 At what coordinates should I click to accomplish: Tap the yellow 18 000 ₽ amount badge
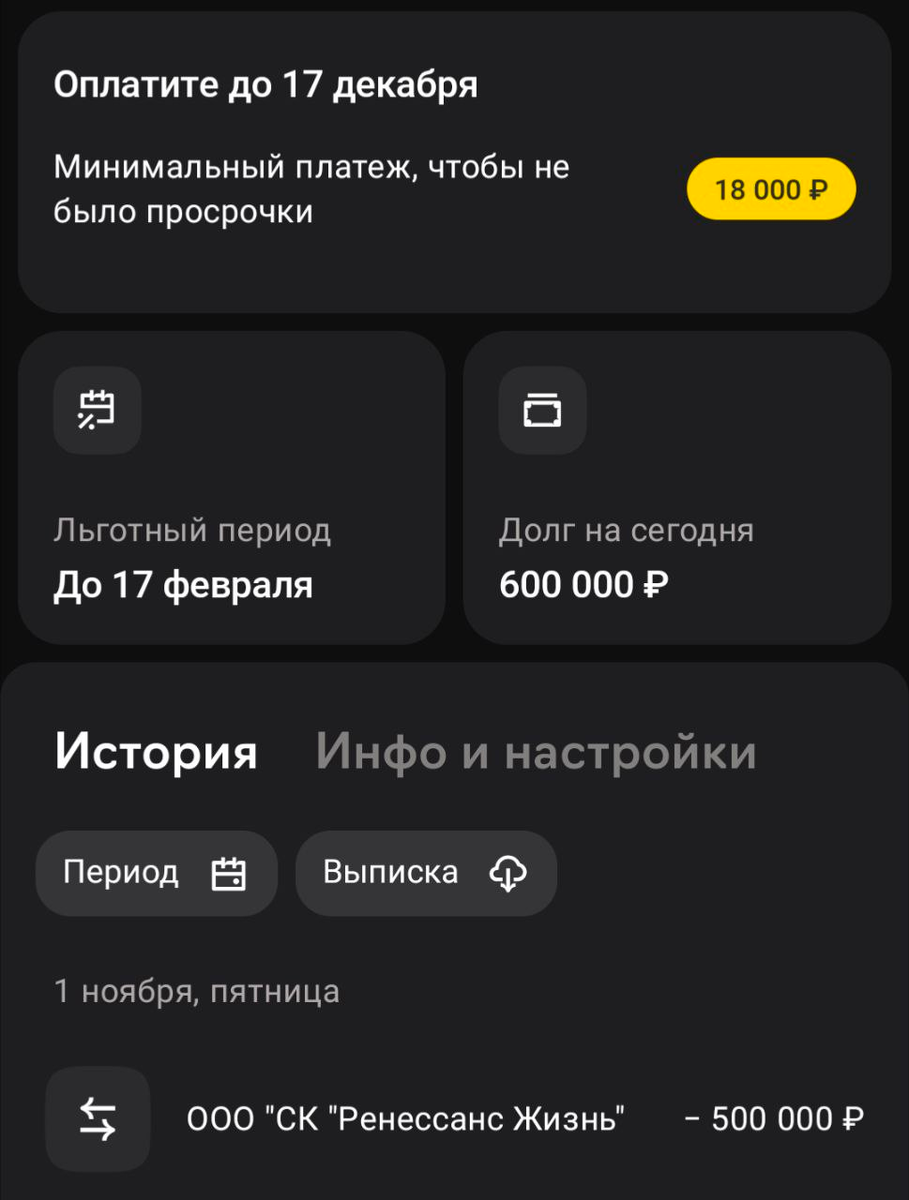click(x=771, y=188)
